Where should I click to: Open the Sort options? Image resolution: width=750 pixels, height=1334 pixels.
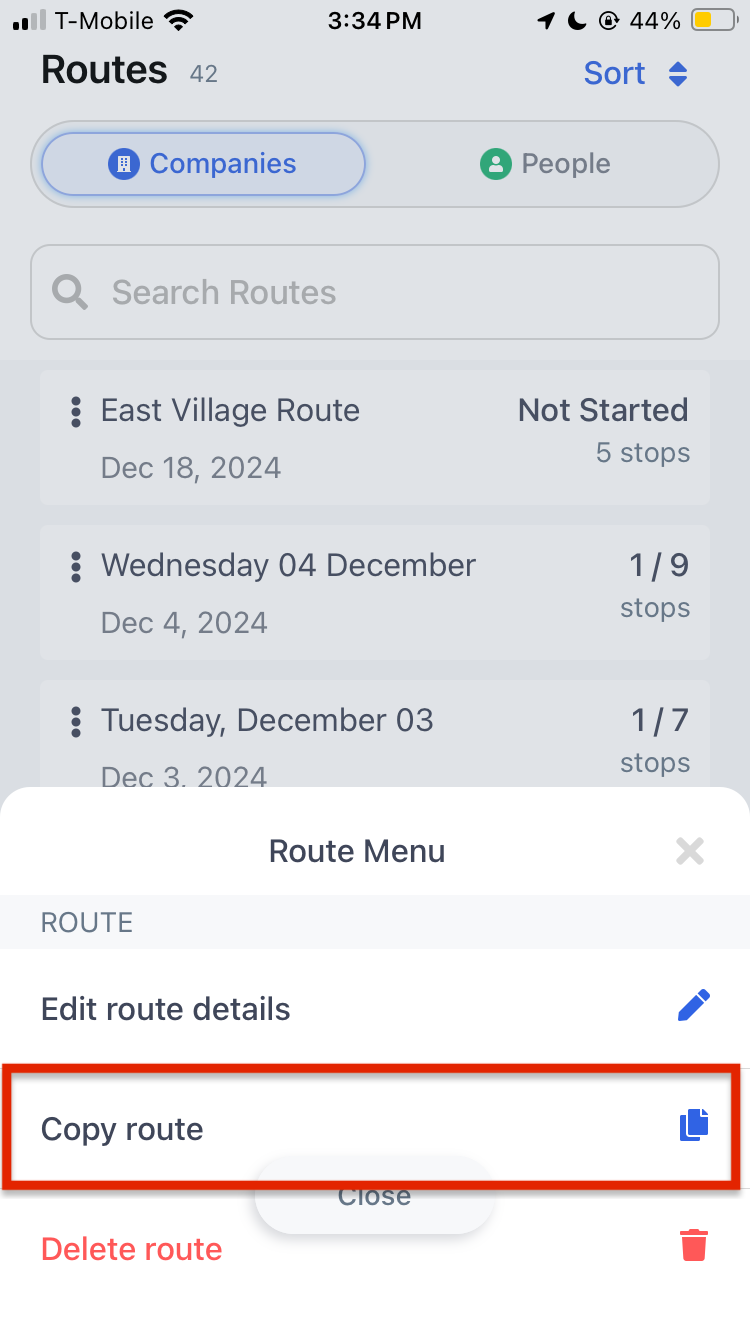click(636, 73)
